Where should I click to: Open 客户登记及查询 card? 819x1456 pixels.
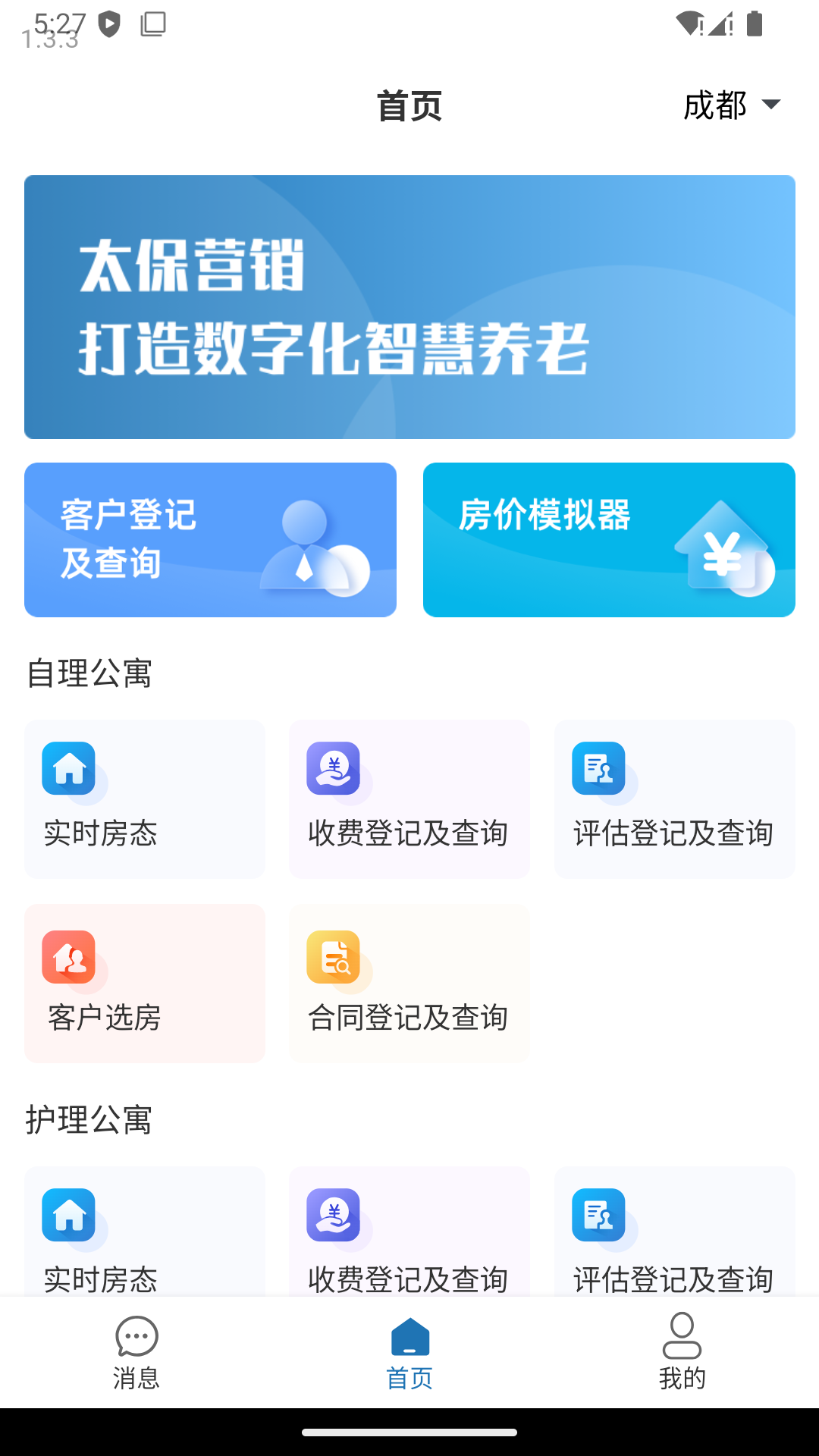point(210,540)
